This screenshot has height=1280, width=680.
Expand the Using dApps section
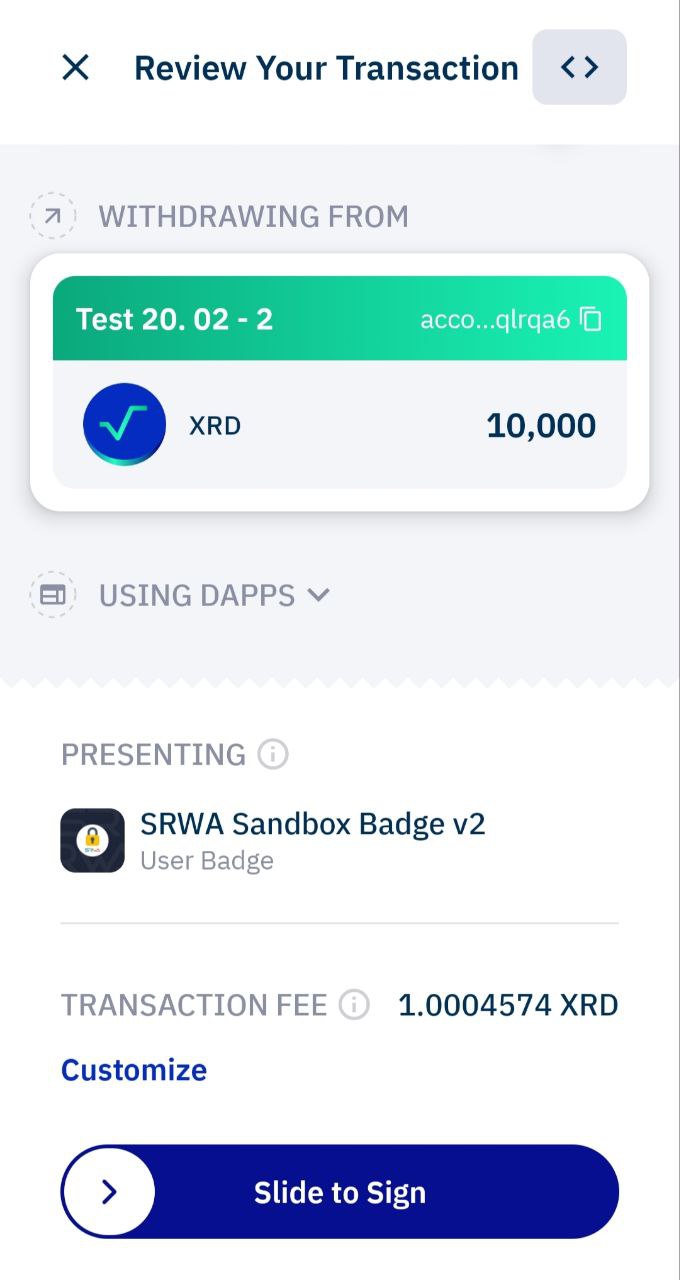point(317,596)
